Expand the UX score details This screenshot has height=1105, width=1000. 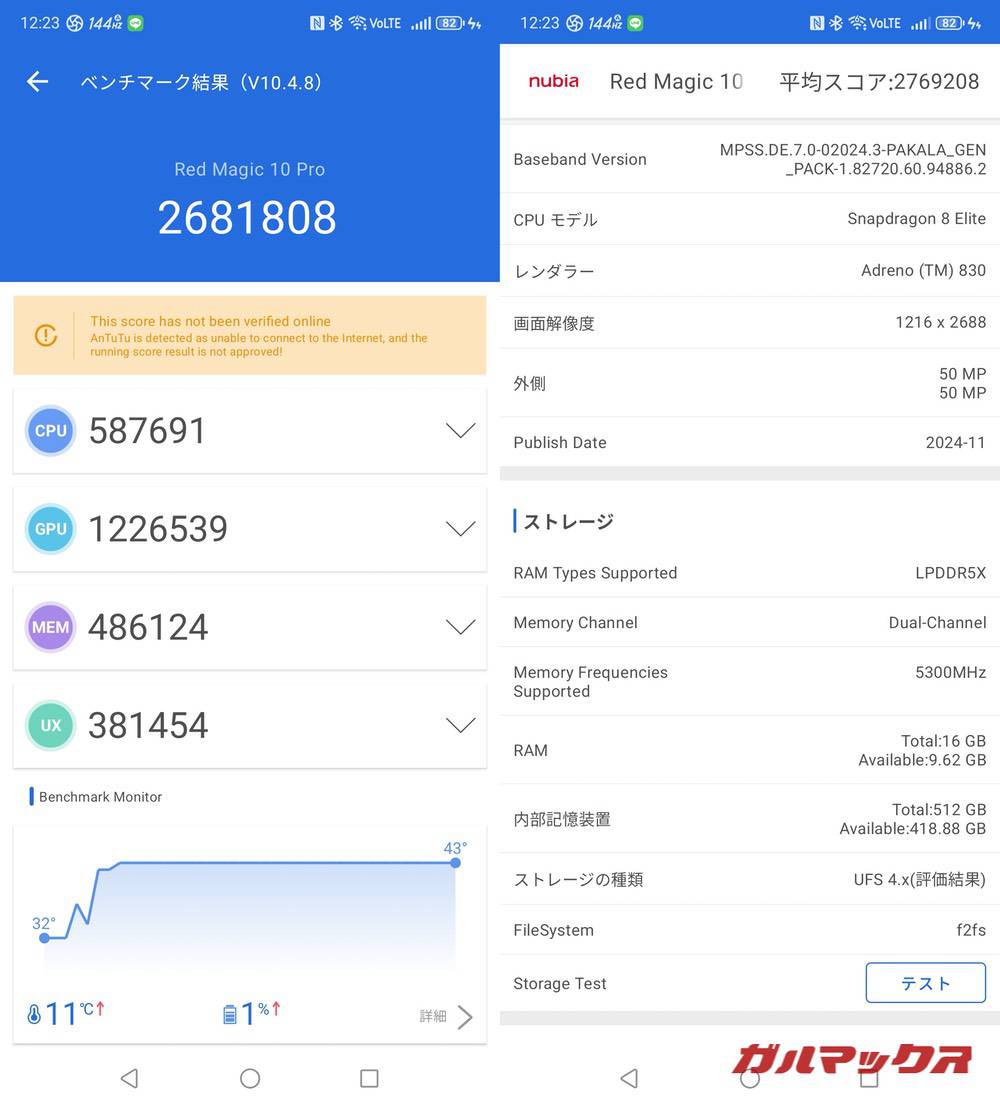pos(460,725)
